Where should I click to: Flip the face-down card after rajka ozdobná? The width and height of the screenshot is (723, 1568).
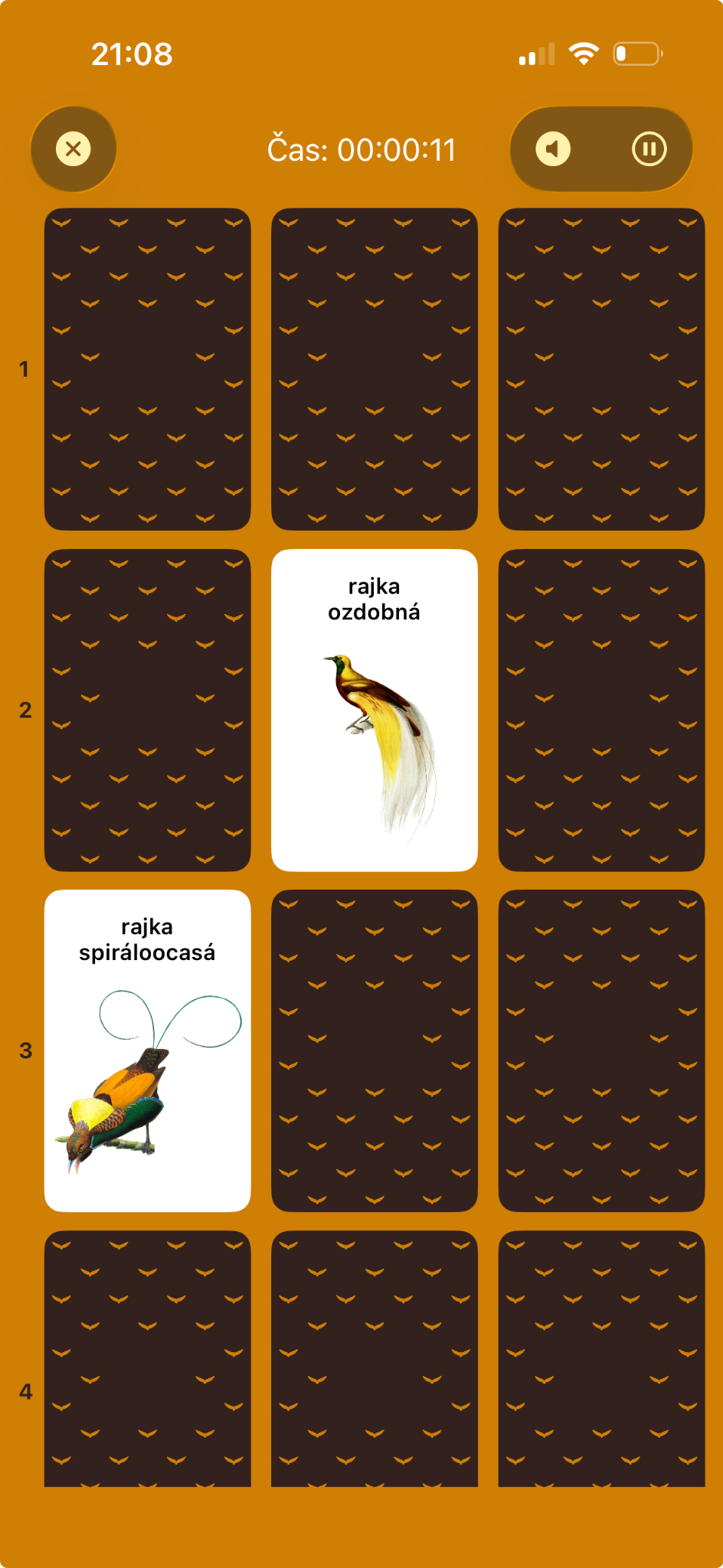pyautogui.click(x=601, y=710)
